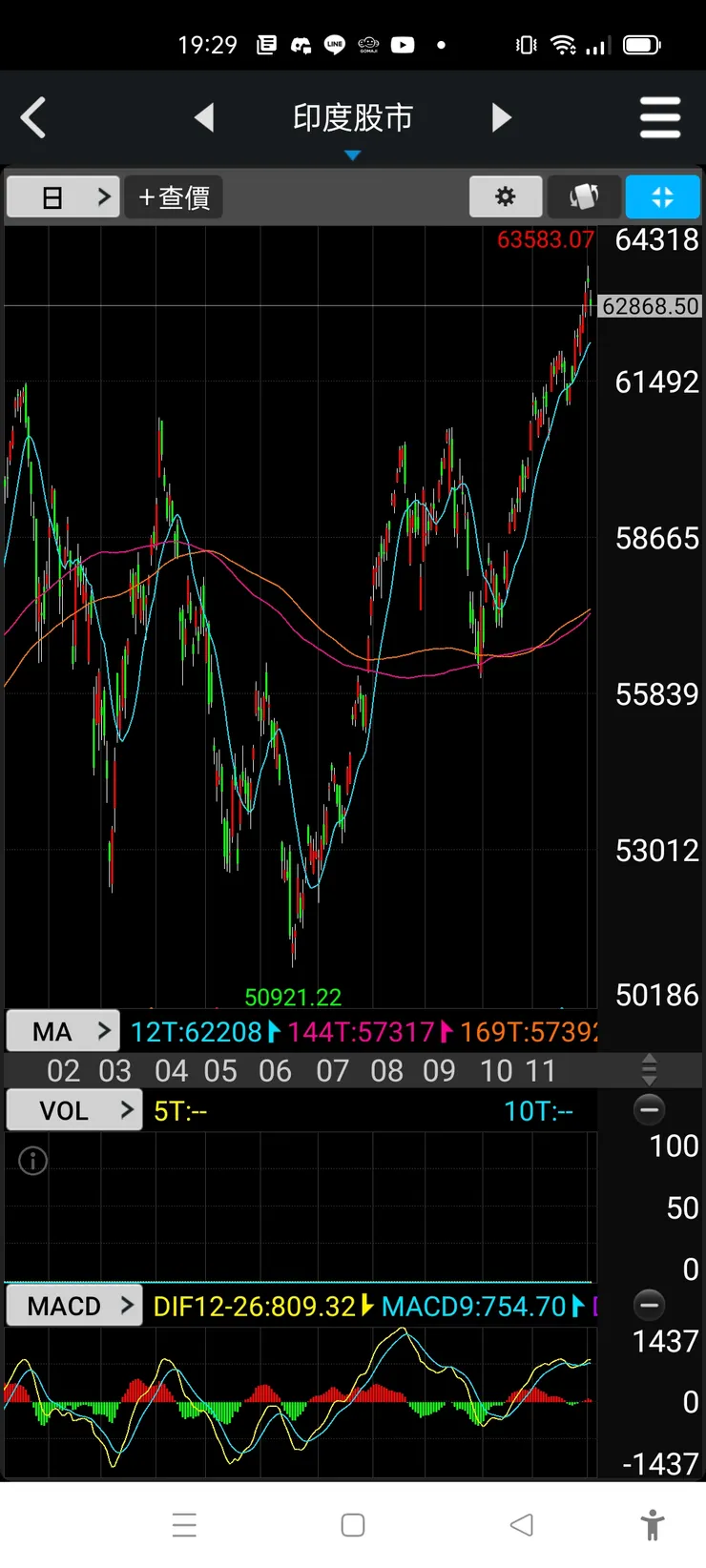Open the recent apps menu
This screenshot has width=706, height=1568.
[x=184, y=1525]
